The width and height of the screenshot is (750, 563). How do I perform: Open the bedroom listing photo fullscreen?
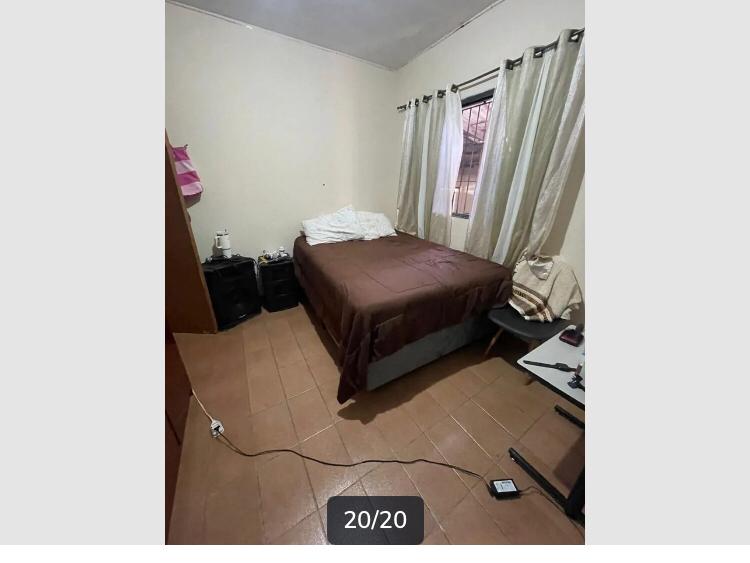click(x=374, y=270)
